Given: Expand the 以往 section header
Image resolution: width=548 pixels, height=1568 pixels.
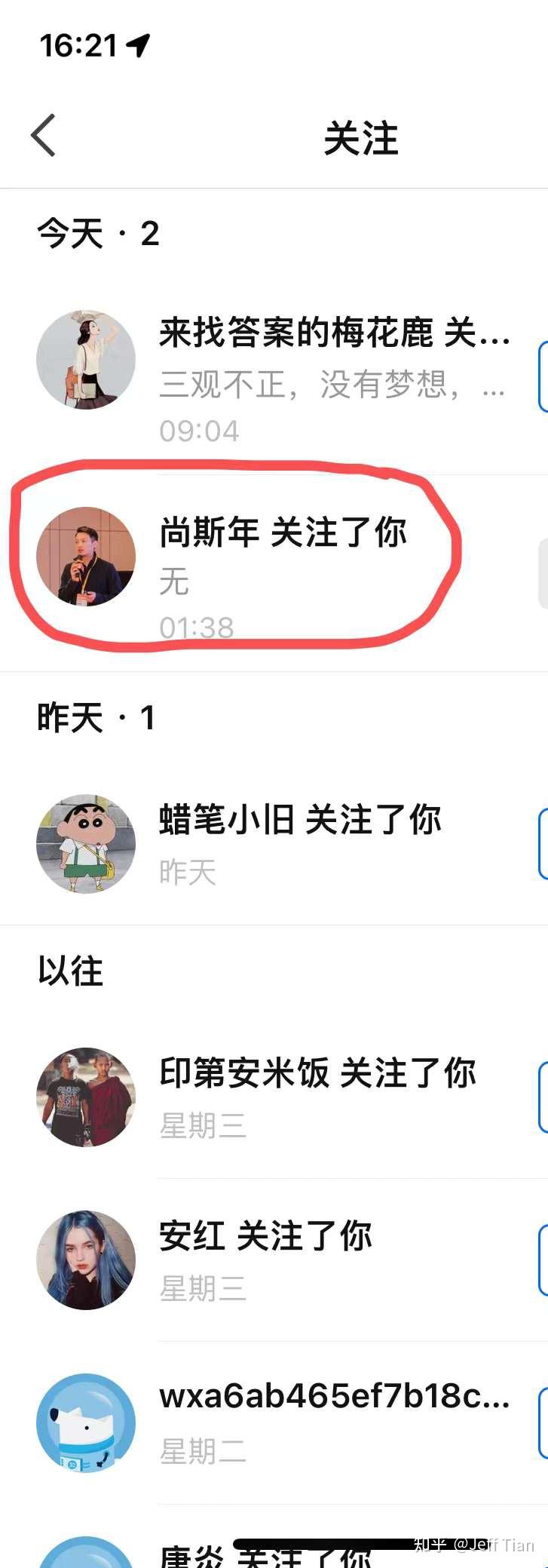Looking at the screenshot, I should 70,971.
